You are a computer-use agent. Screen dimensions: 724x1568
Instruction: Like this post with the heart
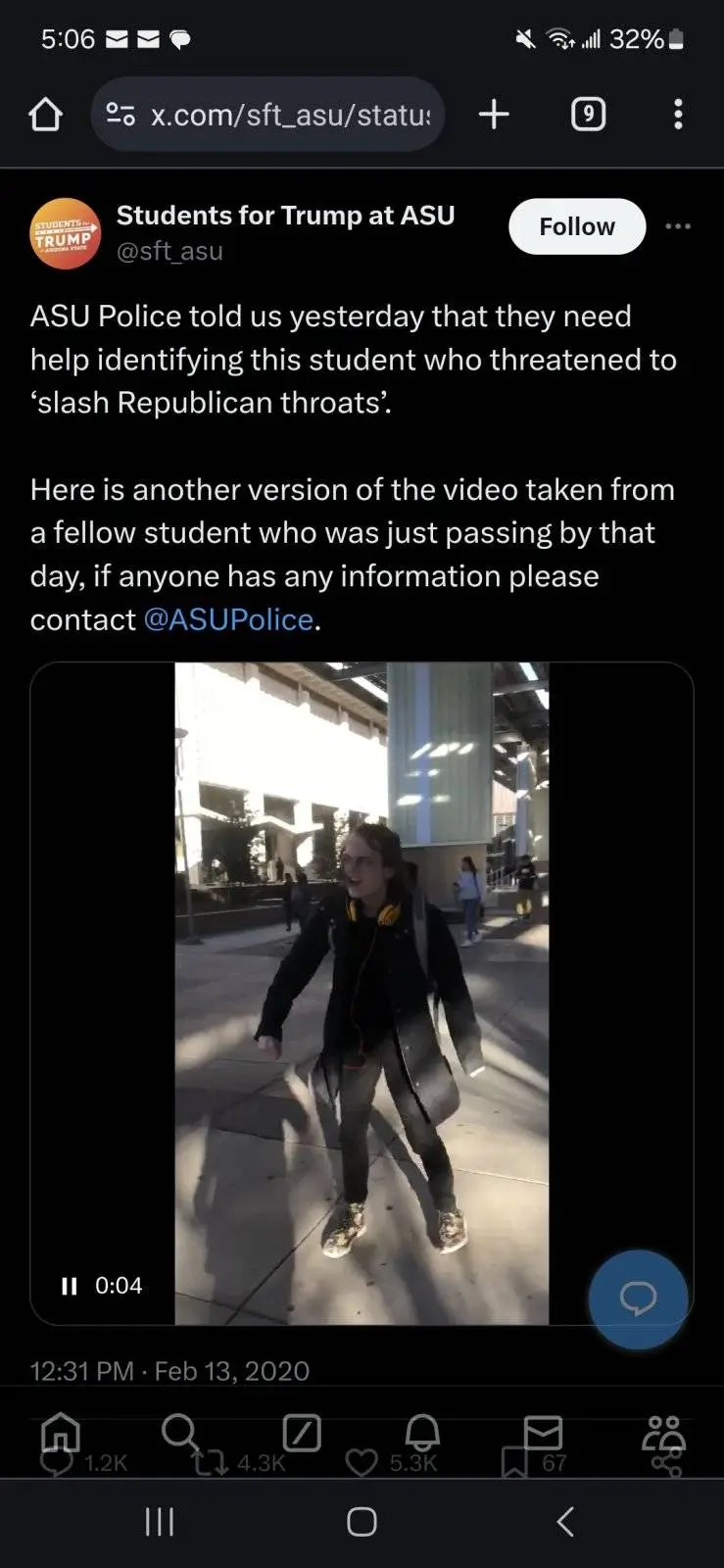tap(362, 1463)
